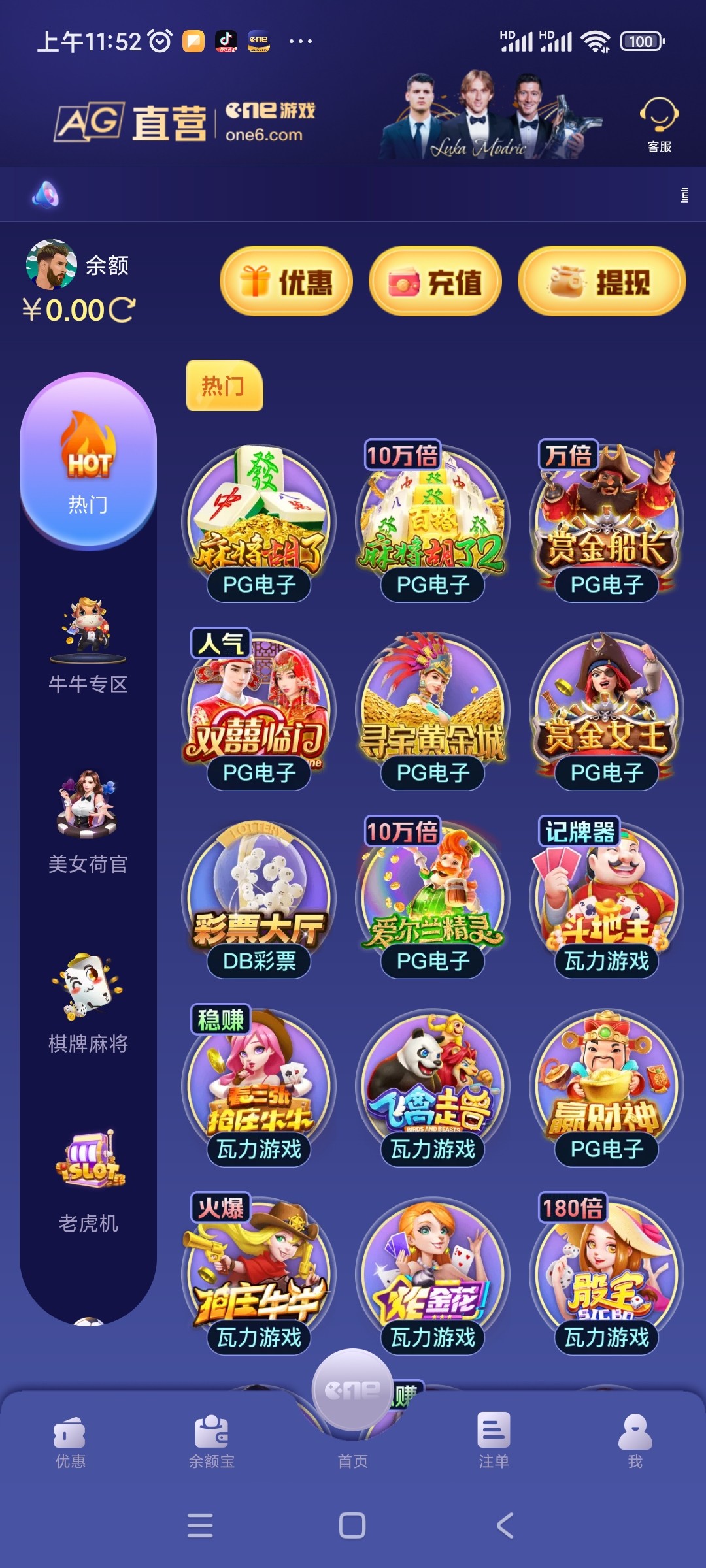Image resolution: width=706 pixels, height=1568 pixels.
Task: Tap the 提现 withdraw button
Action: [601, 282]
